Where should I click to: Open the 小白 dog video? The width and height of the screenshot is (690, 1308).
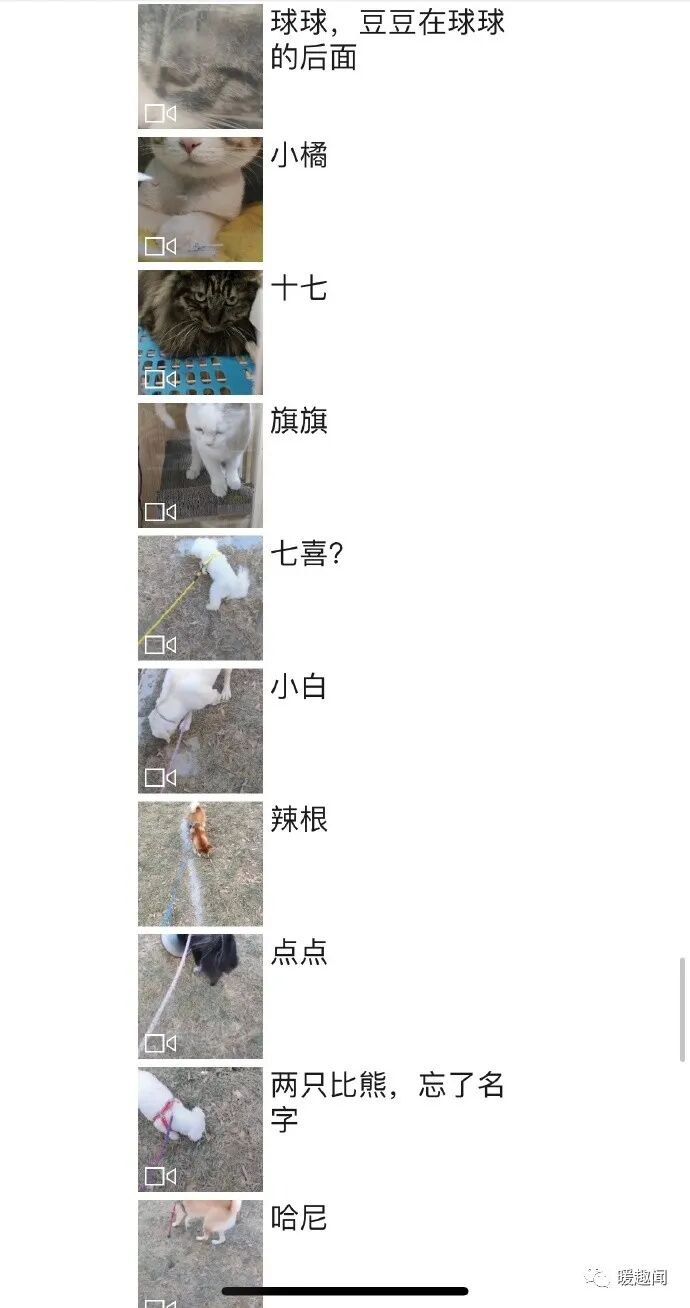click(200, 731)
